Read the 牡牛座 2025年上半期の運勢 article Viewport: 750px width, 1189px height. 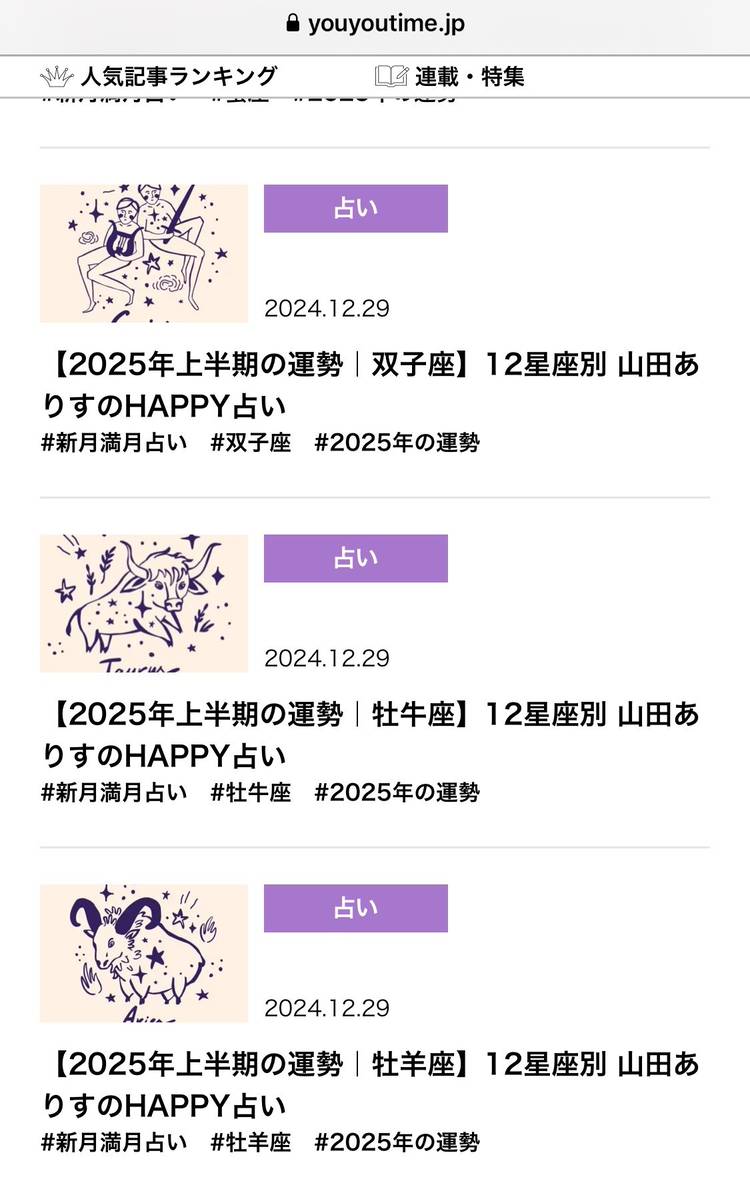[375, 735]
